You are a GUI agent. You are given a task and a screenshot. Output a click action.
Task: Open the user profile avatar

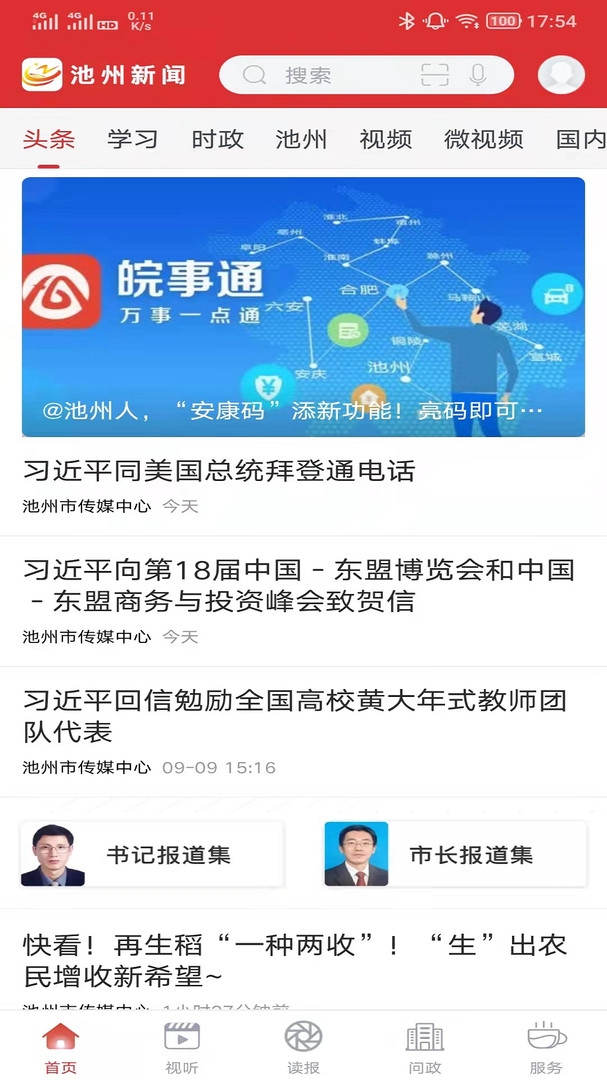[x=561, y=75]
